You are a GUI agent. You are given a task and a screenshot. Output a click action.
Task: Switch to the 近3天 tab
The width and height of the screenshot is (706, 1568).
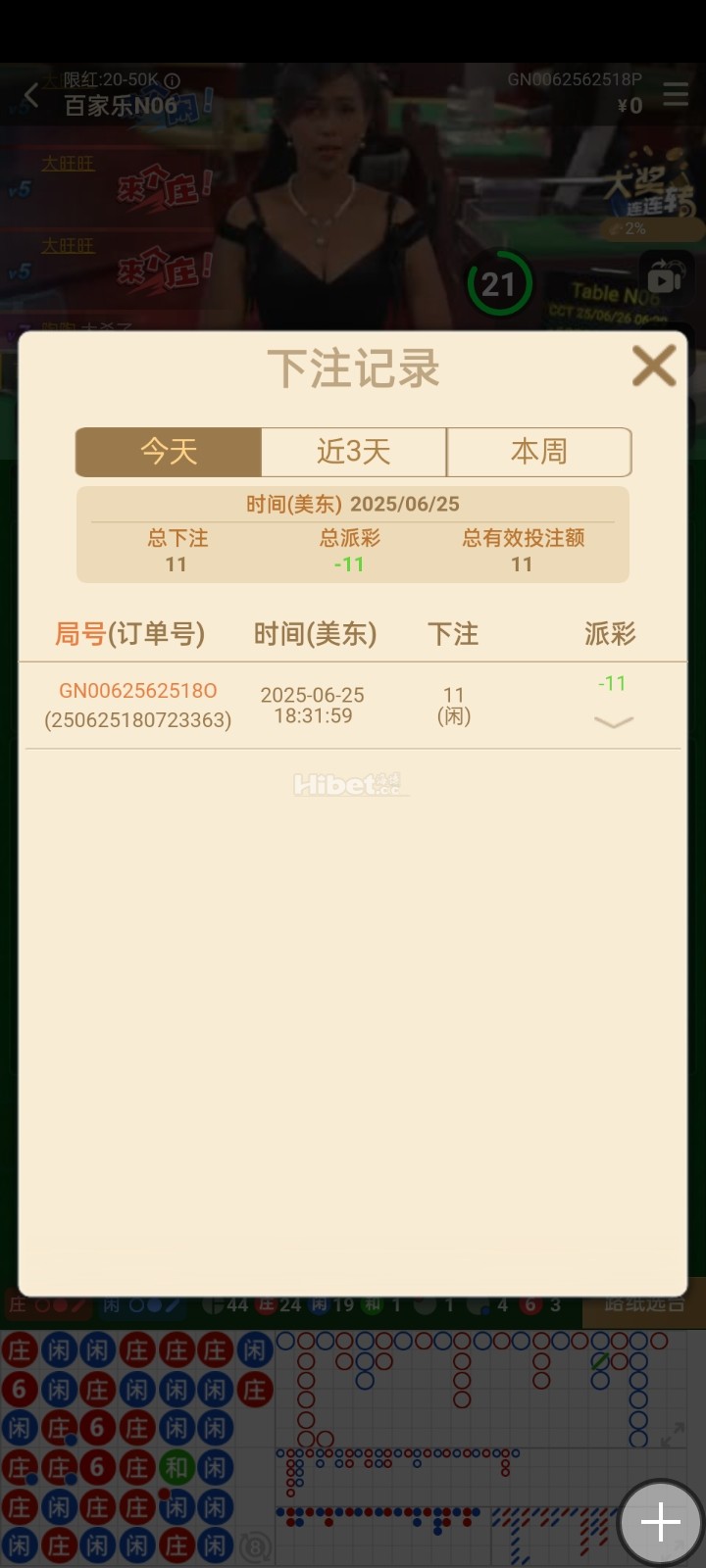click(354, 452)
